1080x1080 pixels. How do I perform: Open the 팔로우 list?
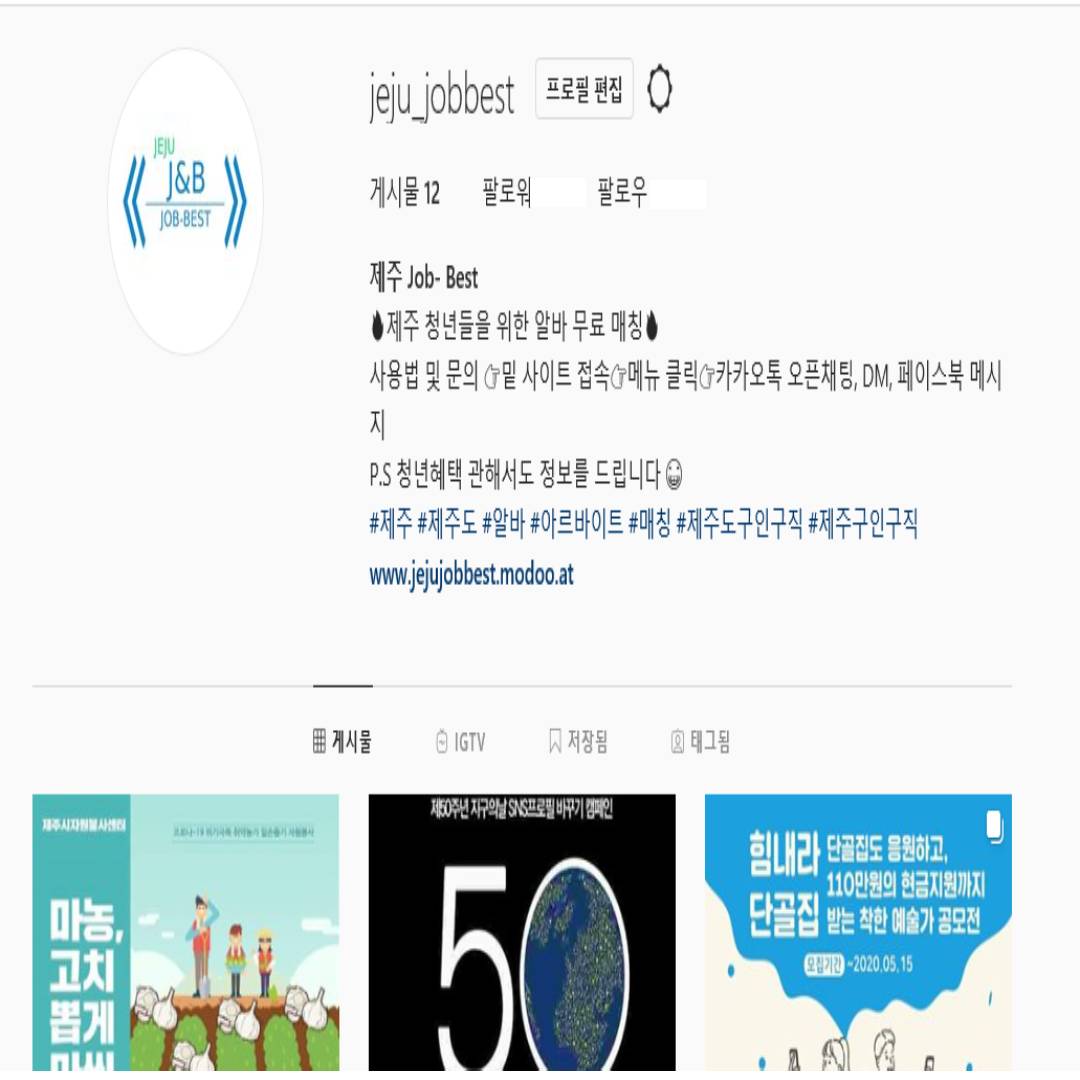pyautogui.click(x=648, y=193)
